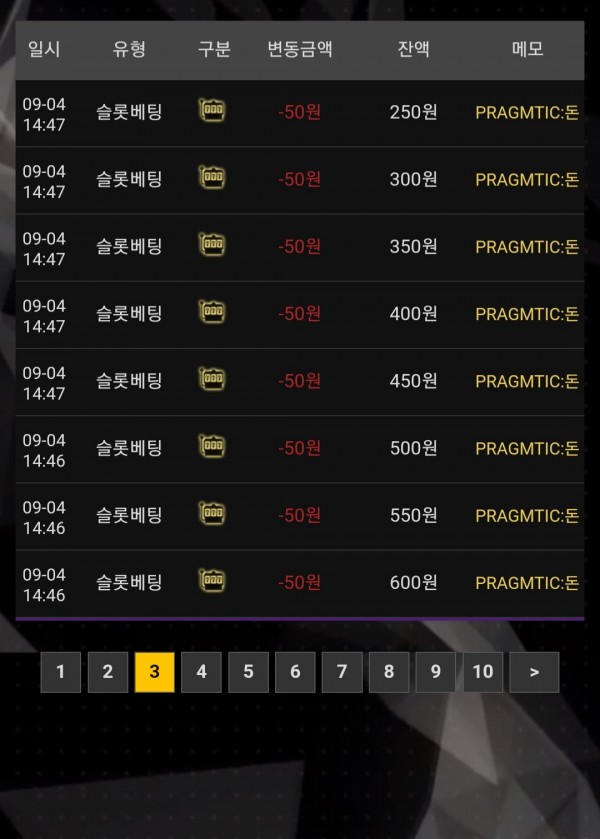Jump to page 5 of the records
This screenshot has width=600, height=839.
pos(248,672)
